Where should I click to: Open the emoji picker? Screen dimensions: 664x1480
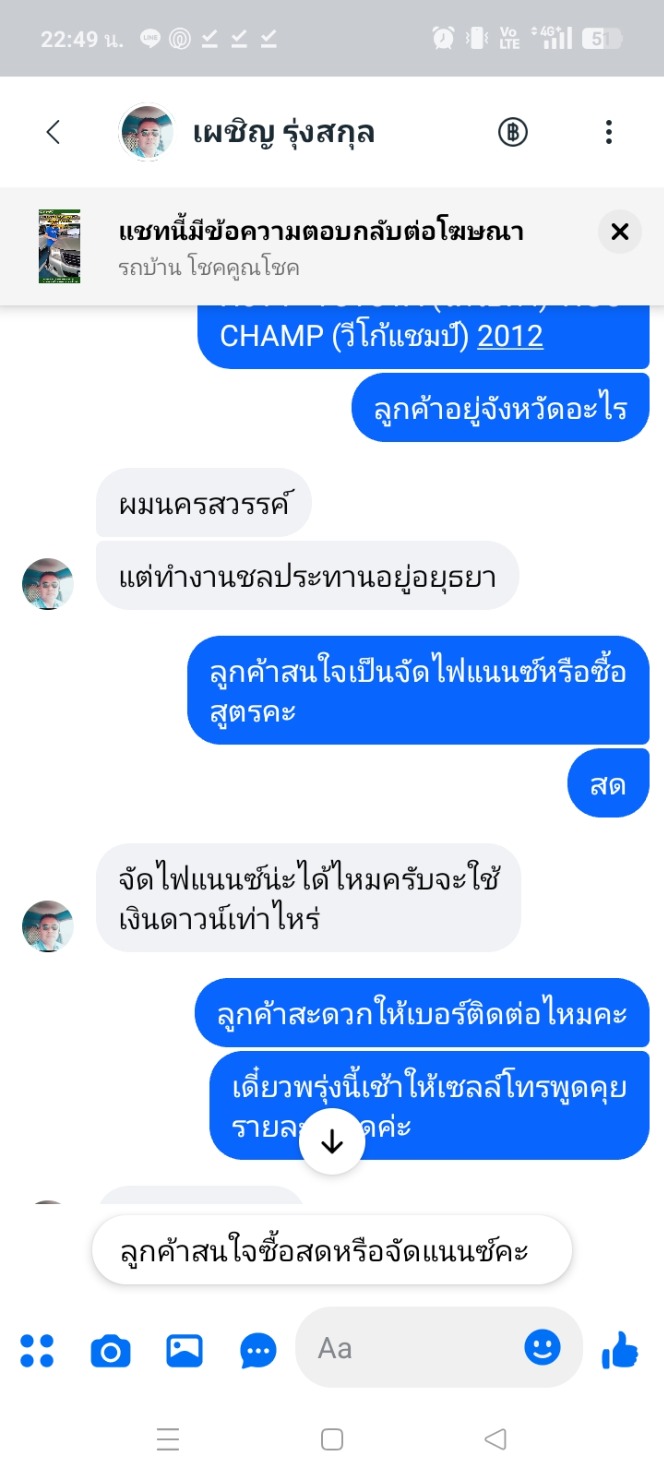point(542,1348)
